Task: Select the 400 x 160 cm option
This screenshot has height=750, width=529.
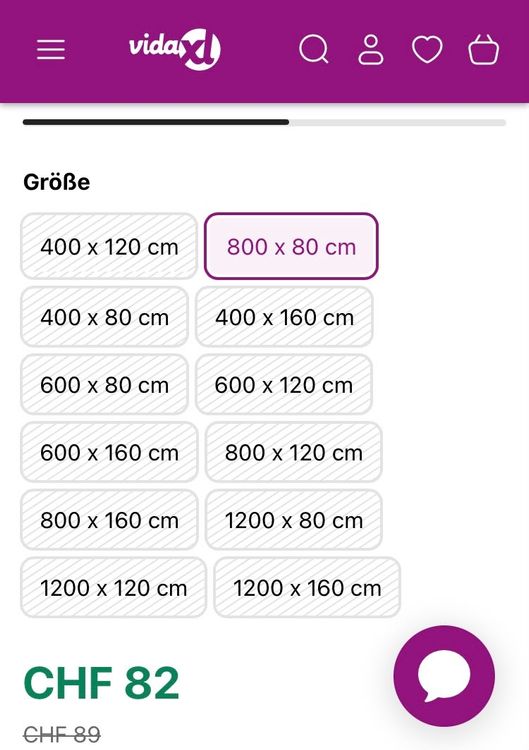Action: [x=284, y=317]
